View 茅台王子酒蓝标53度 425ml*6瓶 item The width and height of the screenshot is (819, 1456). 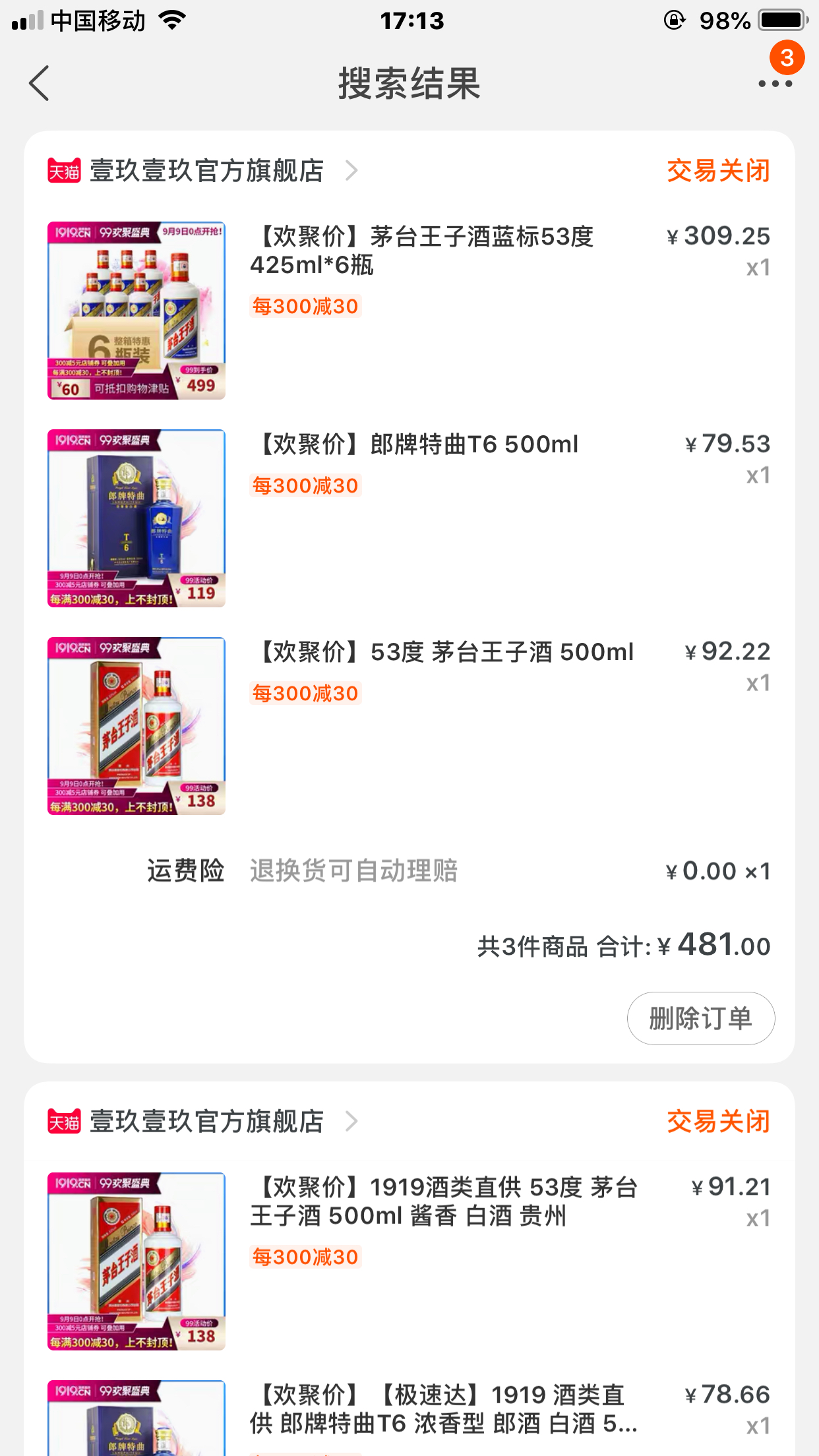(422, 251)
